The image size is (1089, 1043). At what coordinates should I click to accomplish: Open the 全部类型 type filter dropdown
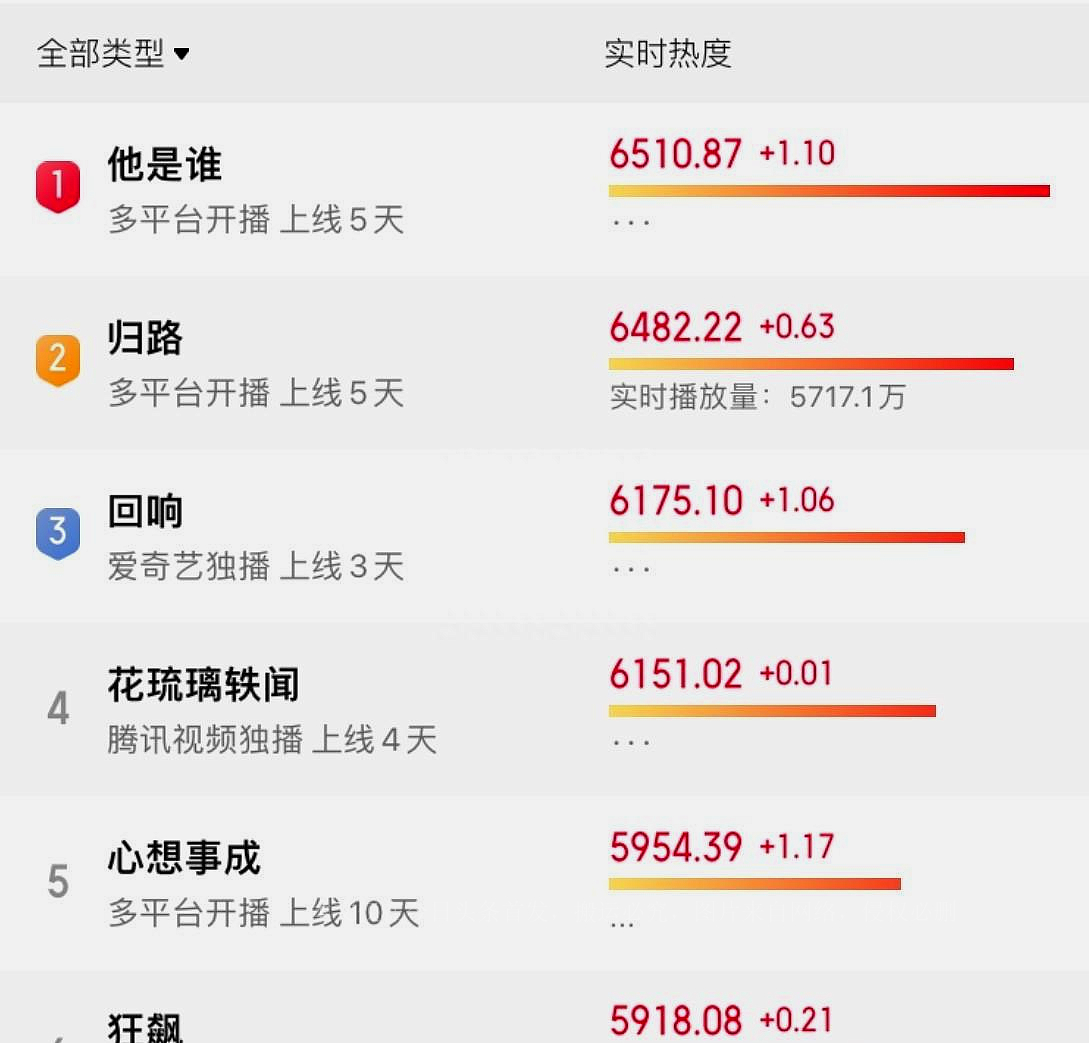(112, 53)
